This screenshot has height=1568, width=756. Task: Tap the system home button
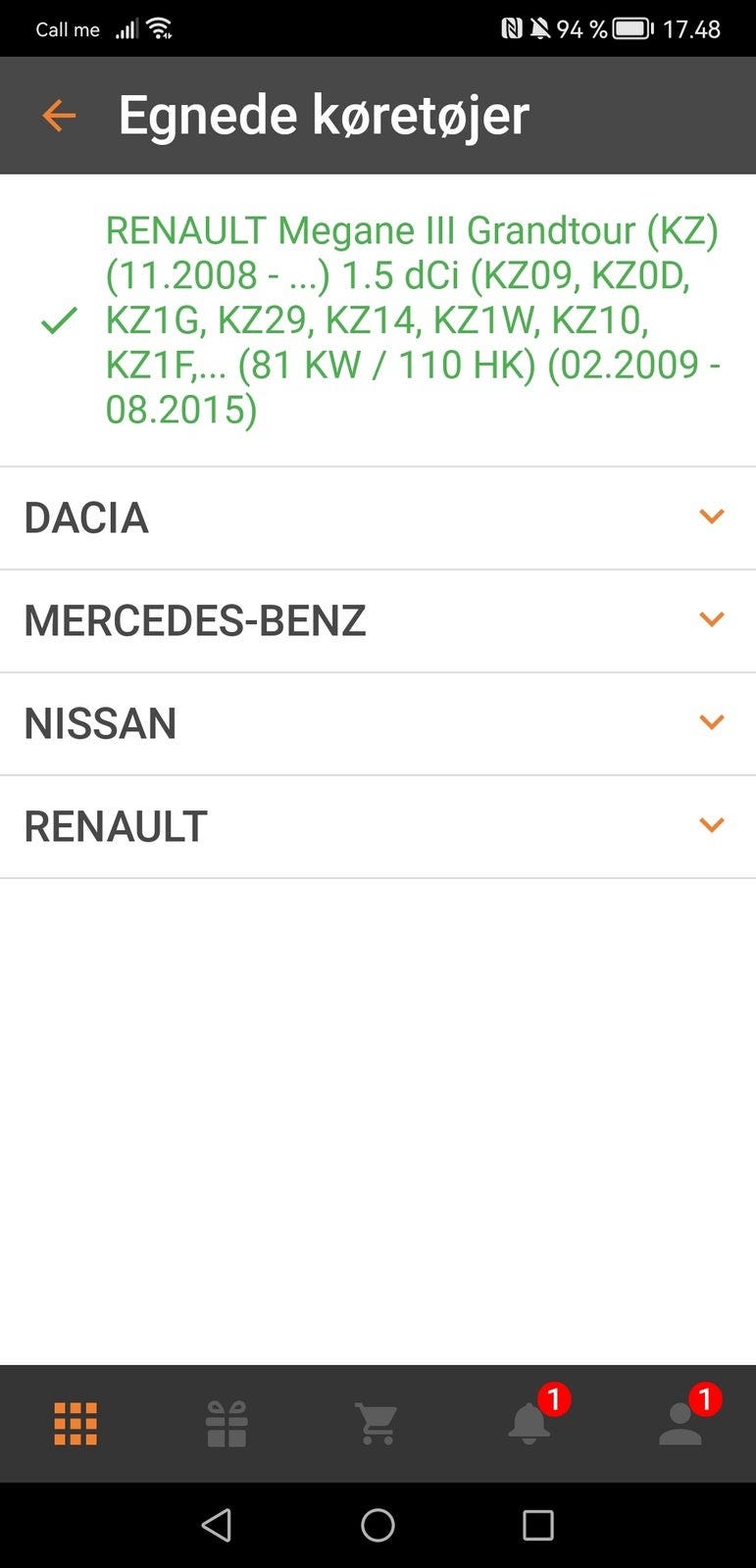(378, 1525)
